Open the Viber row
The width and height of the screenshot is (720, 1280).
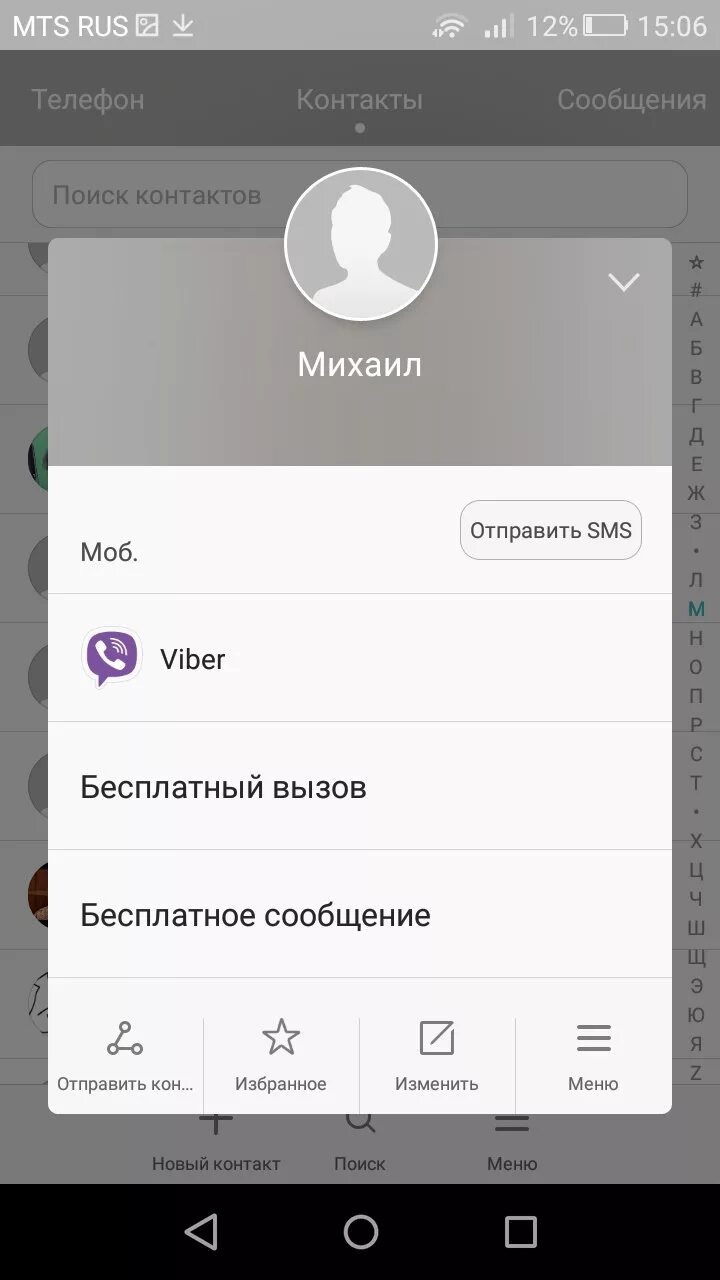(360, 659)
